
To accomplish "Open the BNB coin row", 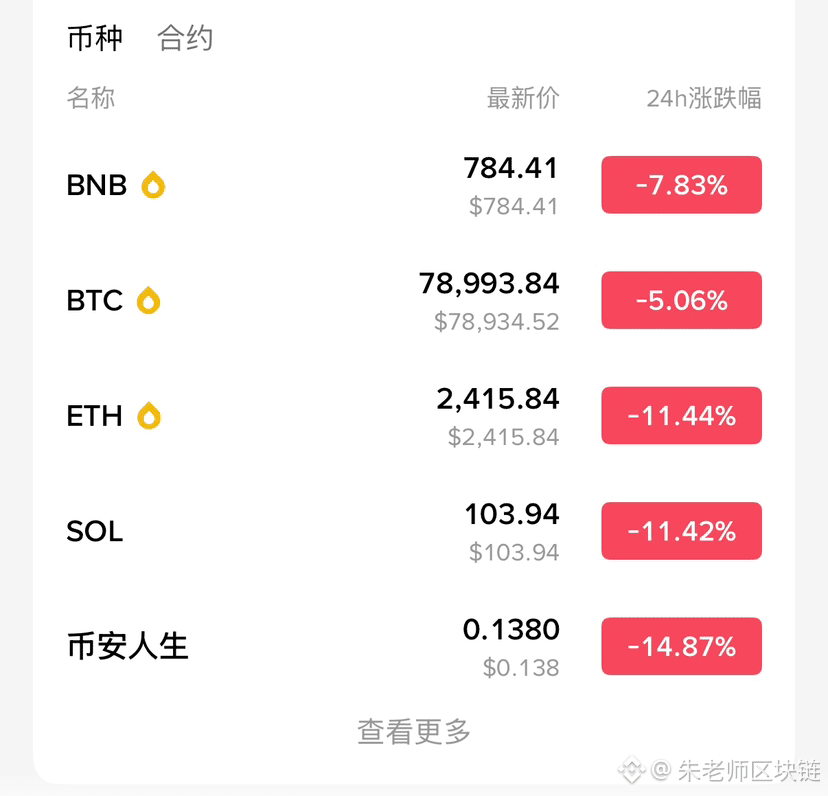I will tap(97, 185).
